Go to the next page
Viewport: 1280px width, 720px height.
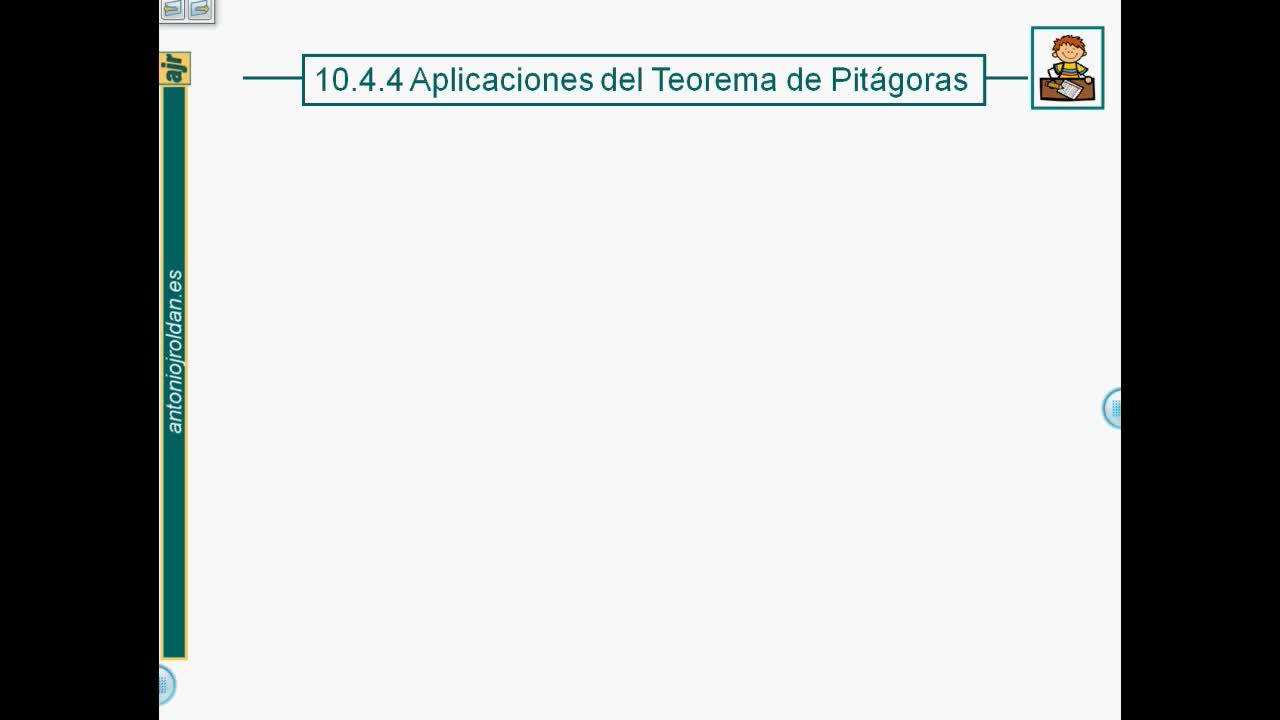click(201, 9)
